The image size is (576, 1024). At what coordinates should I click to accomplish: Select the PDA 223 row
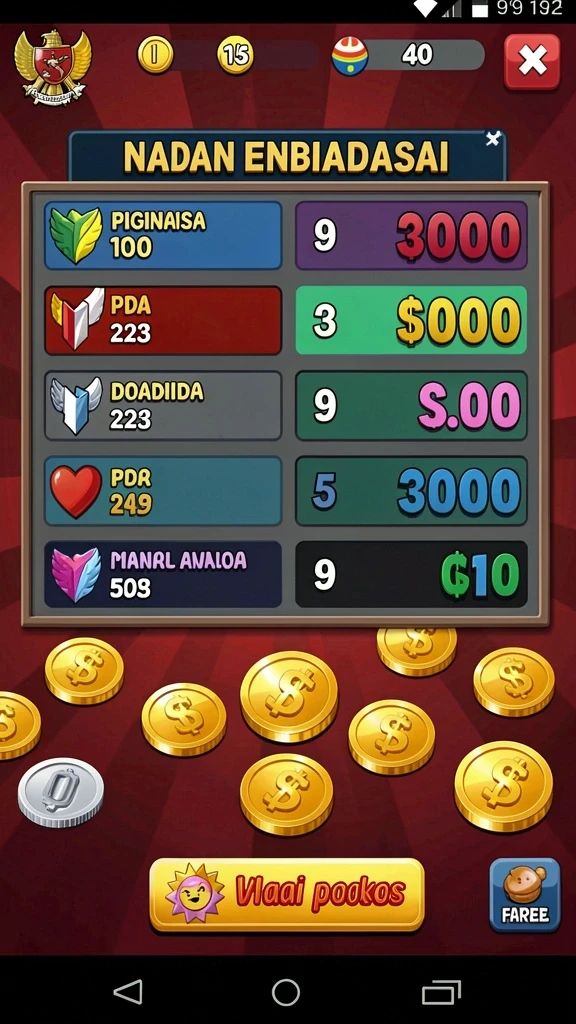(x=163, y=320)
